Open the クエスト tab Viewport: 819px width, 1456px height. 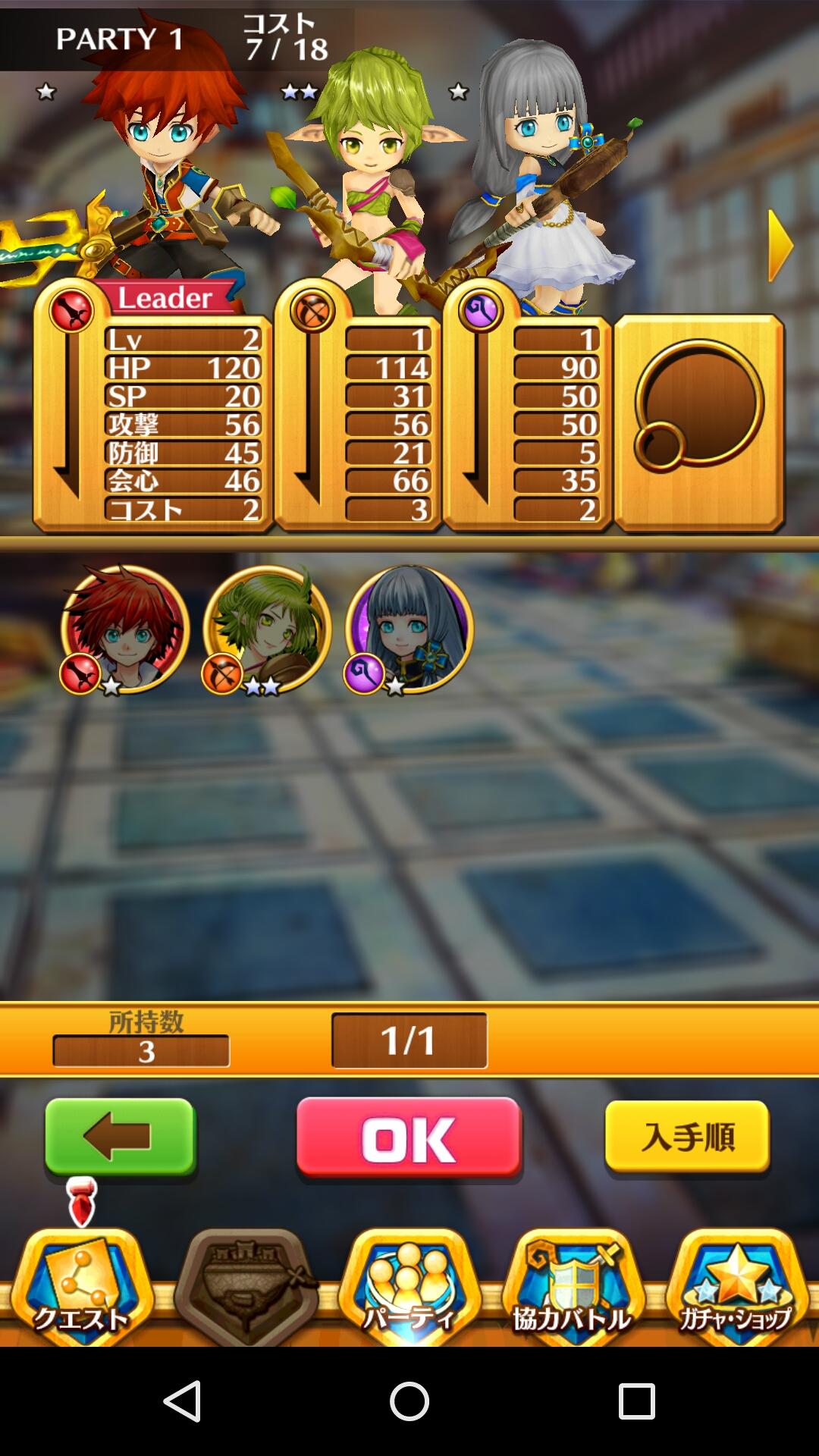[81, 1288]
